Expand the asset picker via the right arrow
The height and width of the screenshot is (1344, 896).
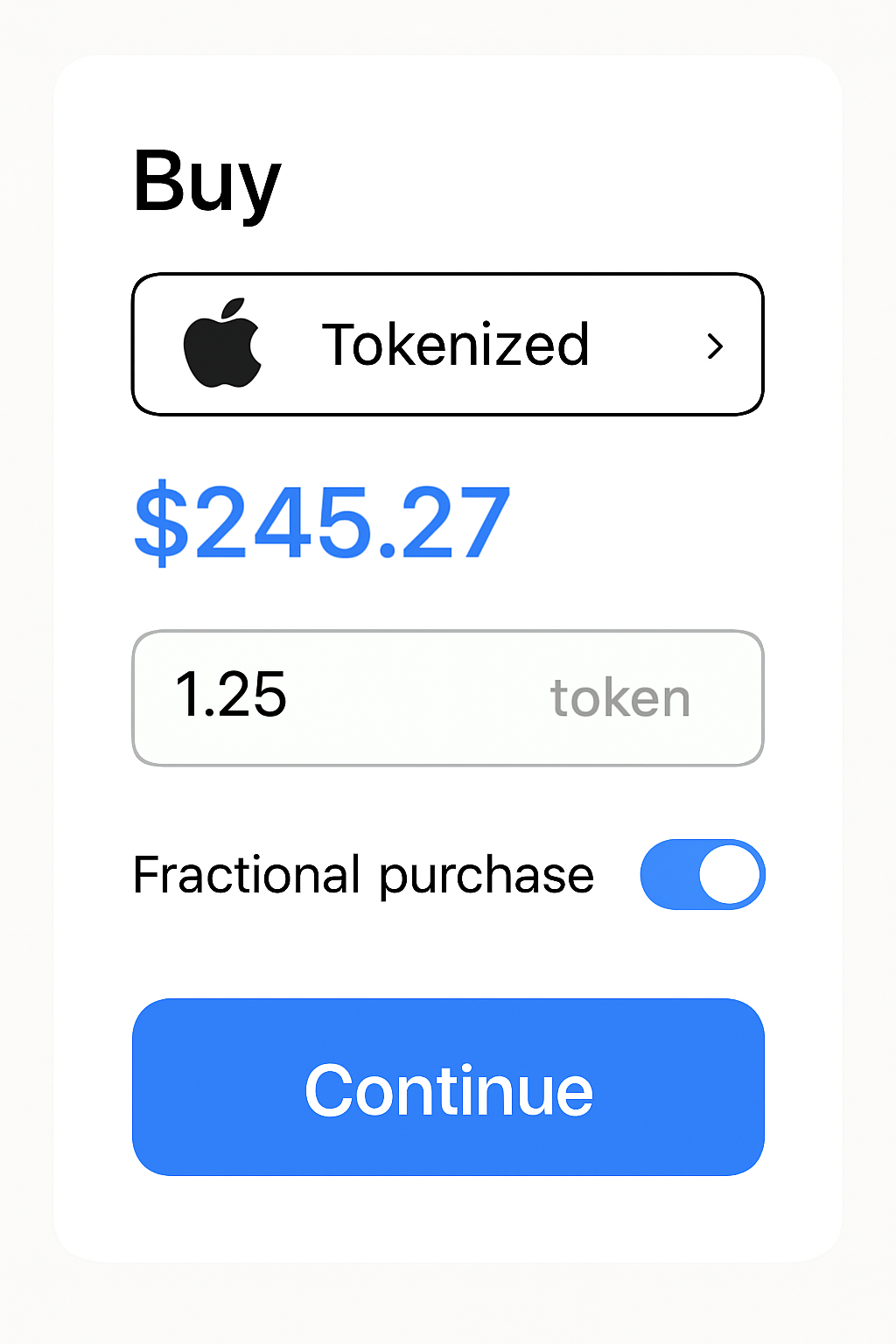(716, 345)
